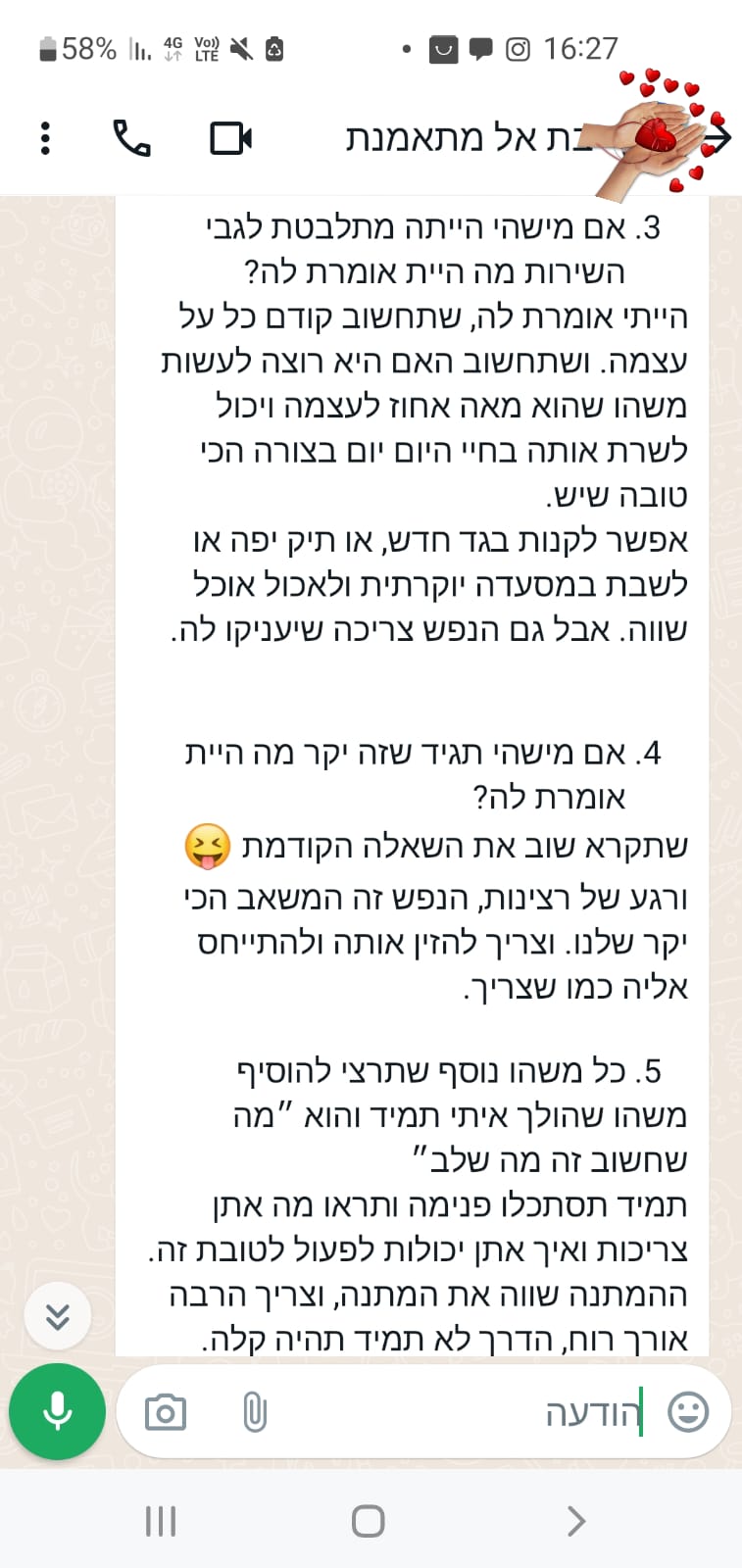Screen dimensions: 742x1568
Task: Jump to latest messages with the double-chevron button
Action: (x=58, y=1316)
